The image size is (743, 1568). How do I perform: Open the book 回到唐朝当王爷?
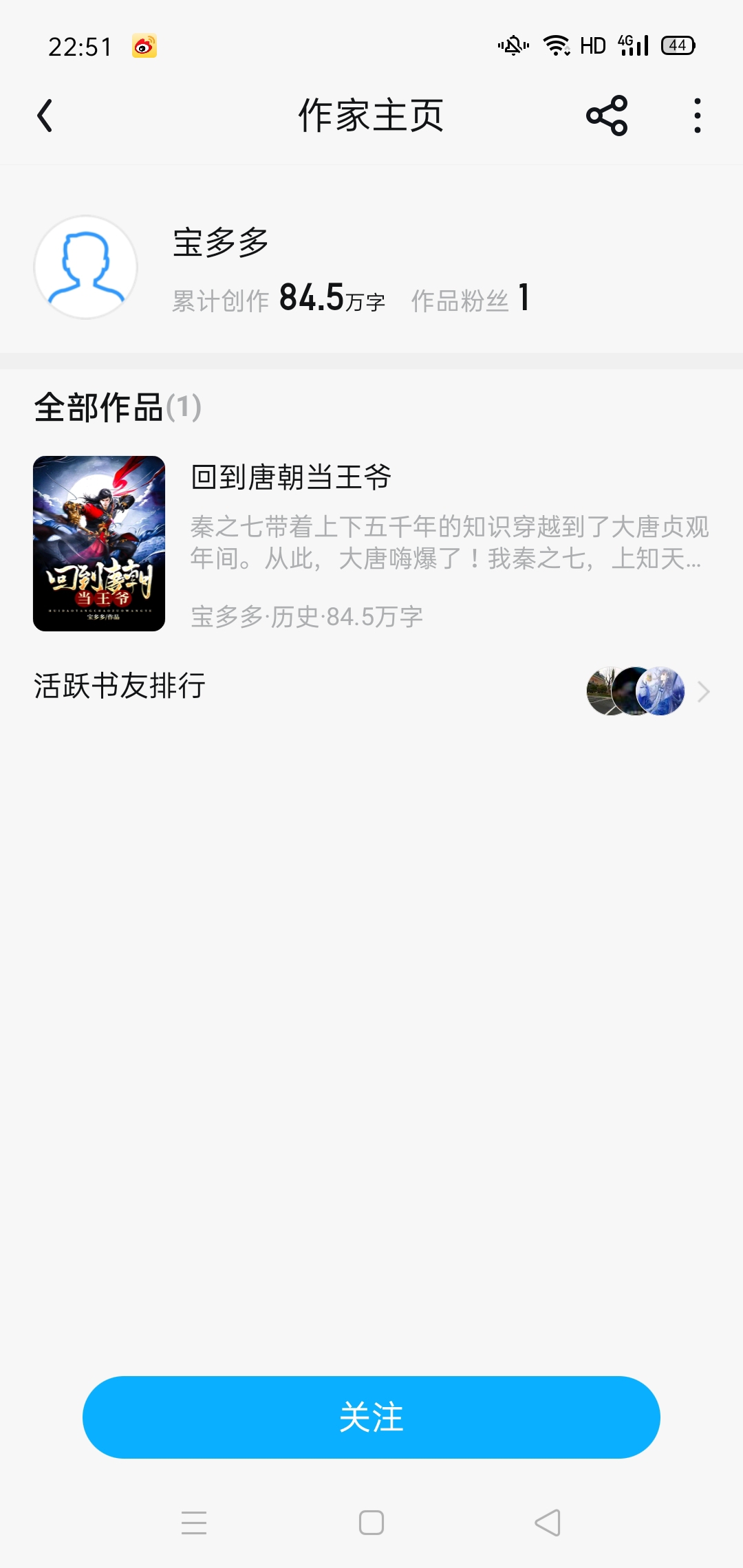pos(290,477)
